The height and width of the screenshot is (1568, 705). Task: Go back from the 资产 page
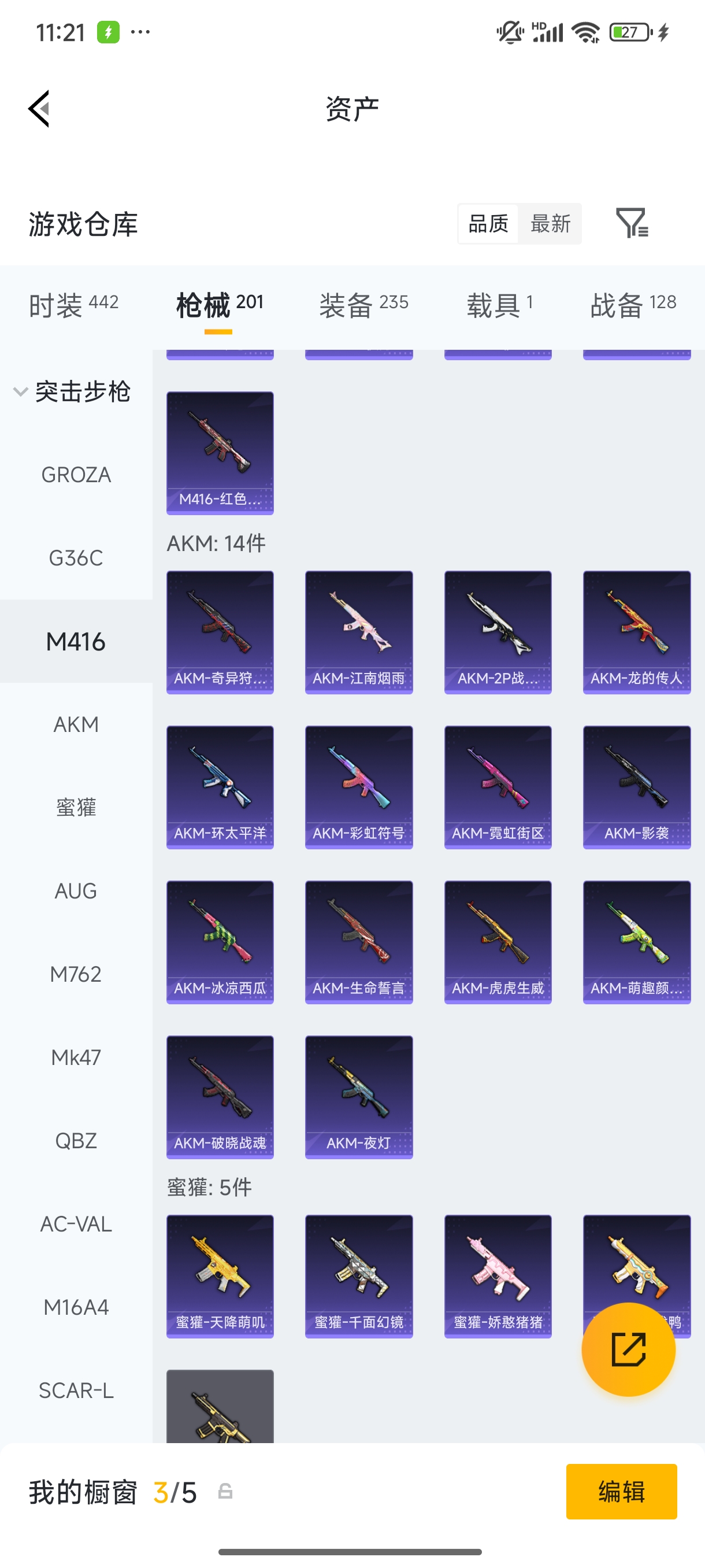click(x=39, y=109)
